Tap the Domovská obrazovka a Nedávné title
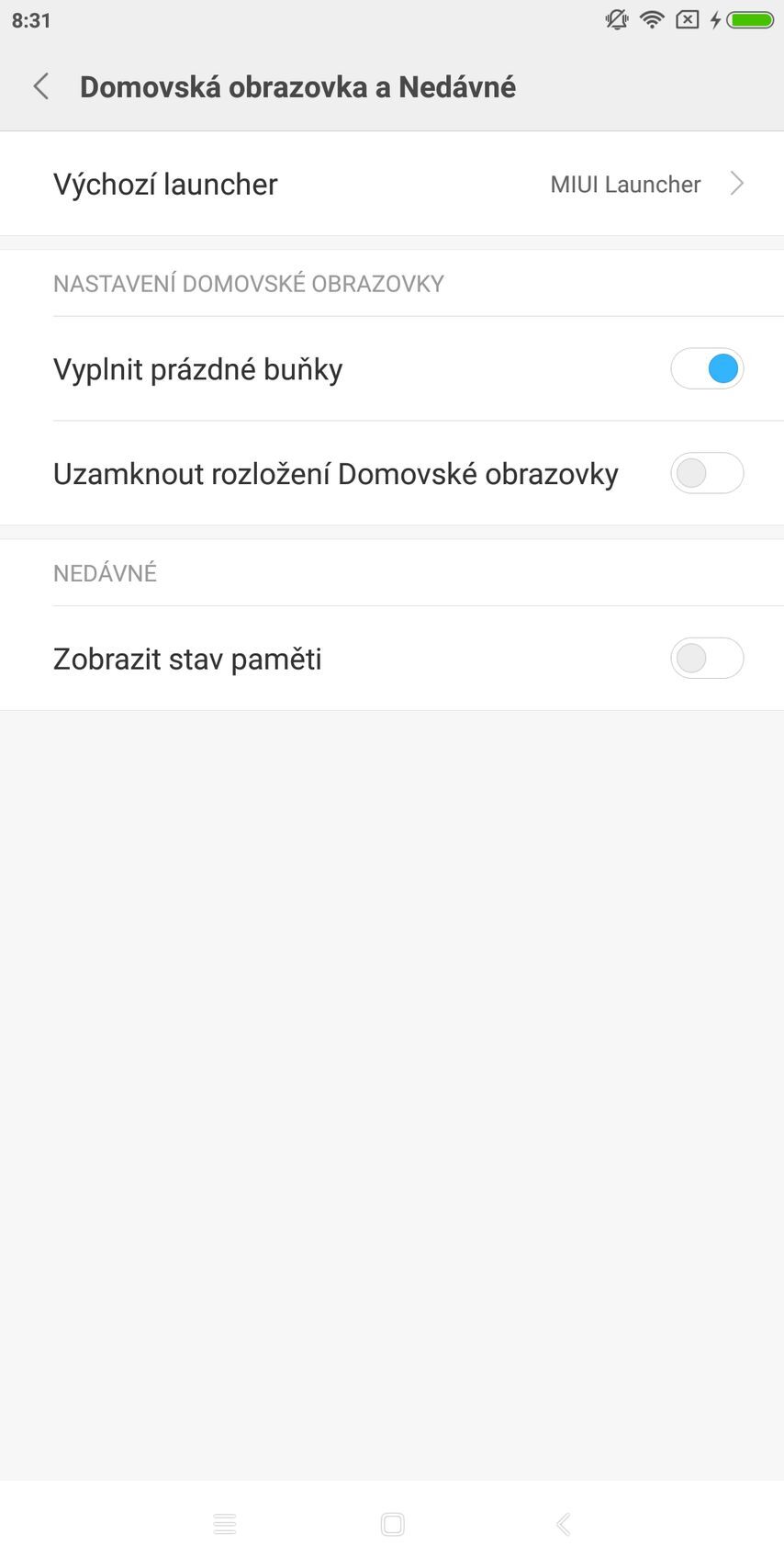 pos(297,85)
